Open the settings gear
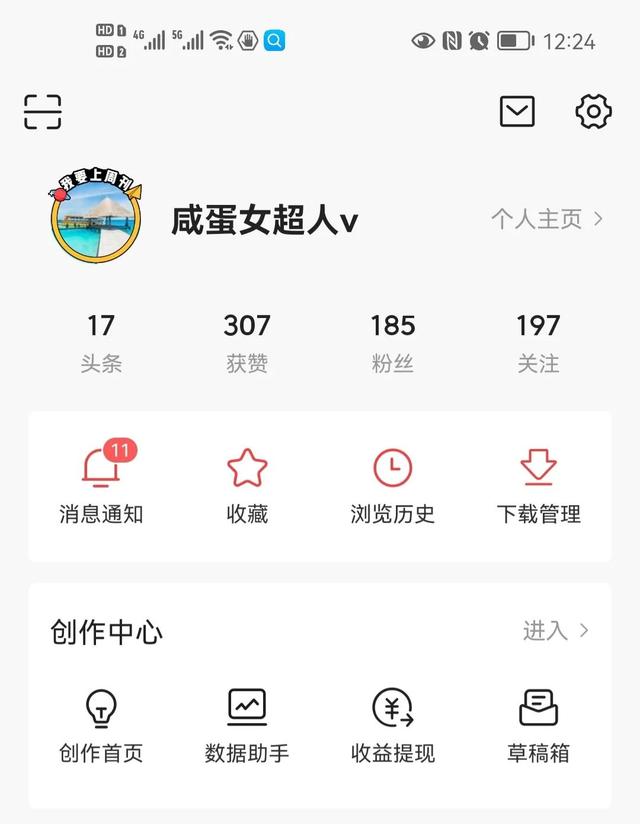 point(593,112)
